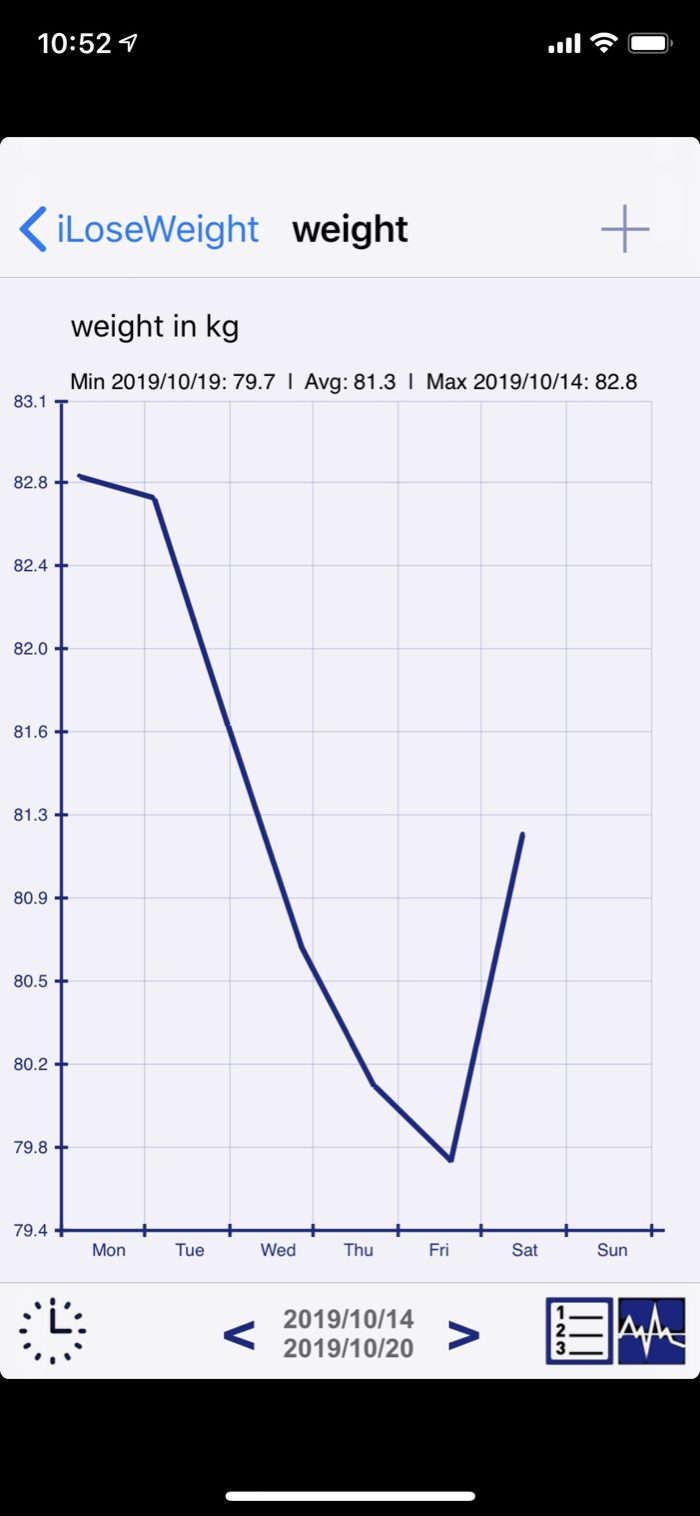
Task: Go back to iLoseWeight
Action: (x=140, y=229)
